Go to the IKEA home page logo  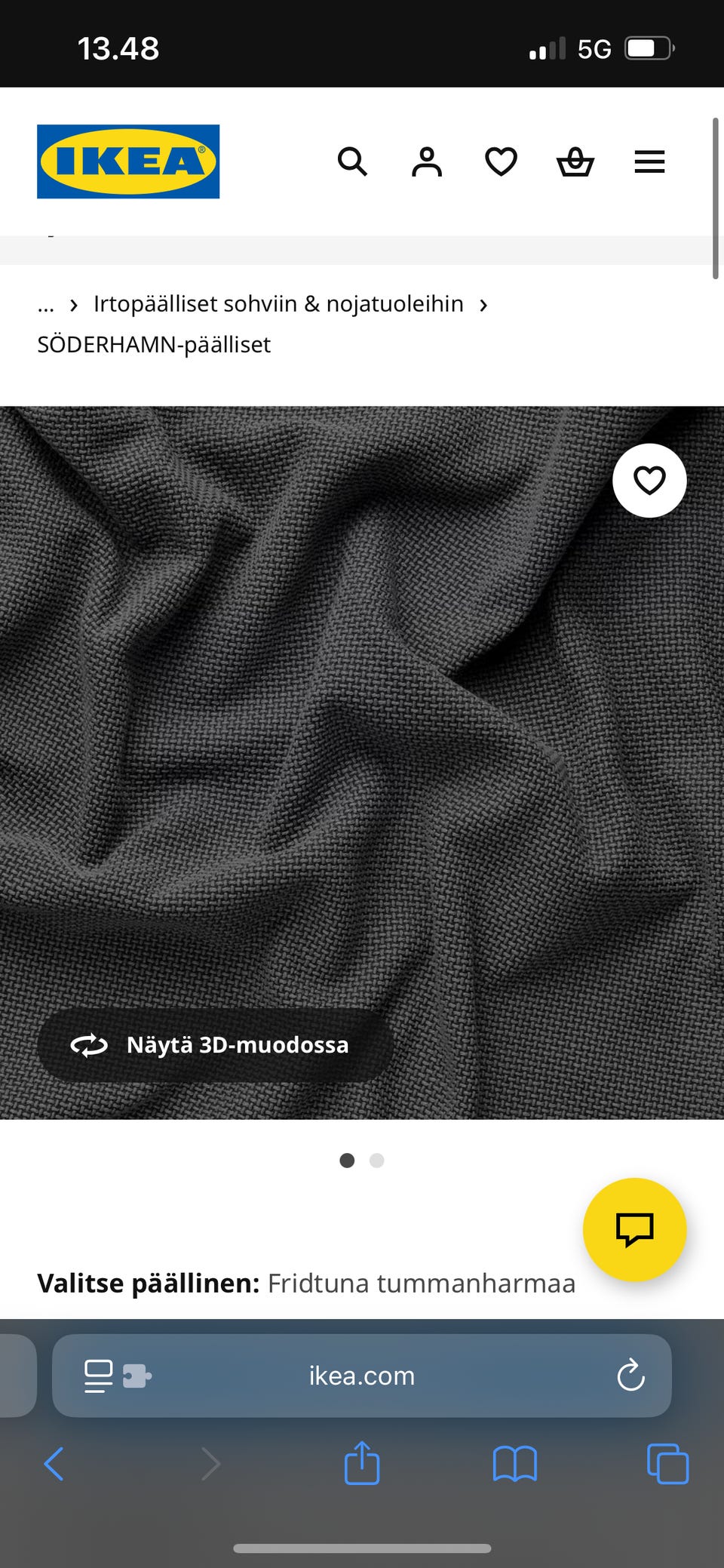(128, 161)
